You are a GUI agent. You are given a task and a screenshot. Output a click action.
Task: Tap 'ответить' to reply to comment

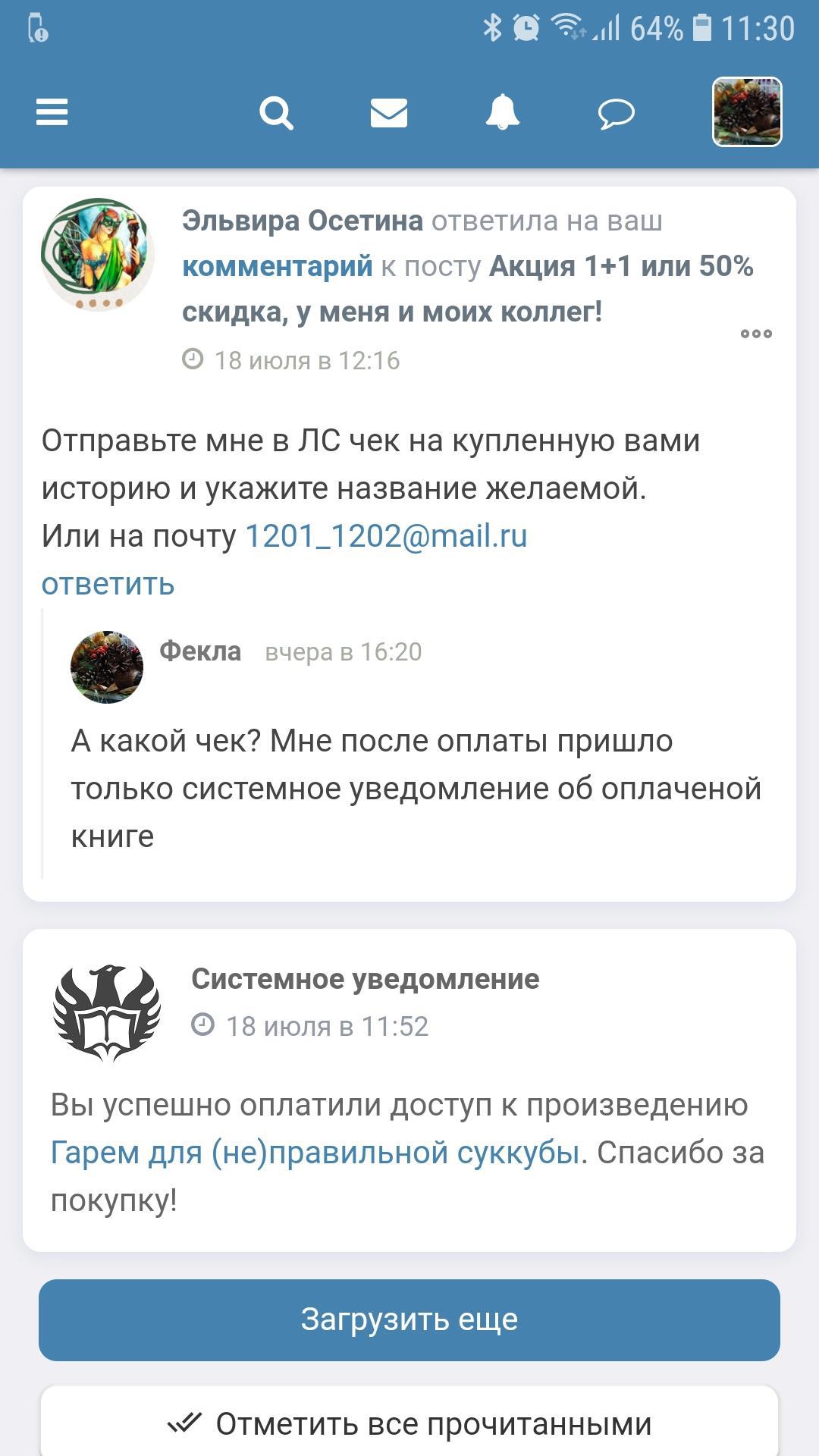point(108,584)
